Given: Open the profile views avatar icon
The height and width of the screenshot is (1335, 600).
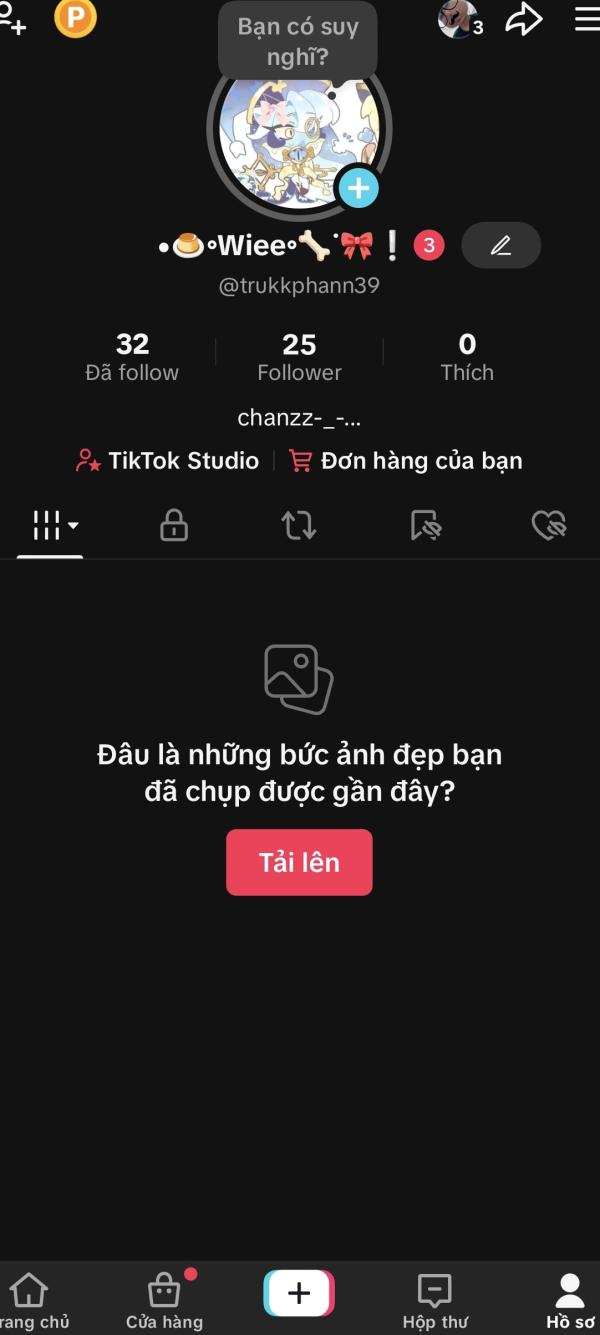Looking at the screenshot, I should [458, 20].
